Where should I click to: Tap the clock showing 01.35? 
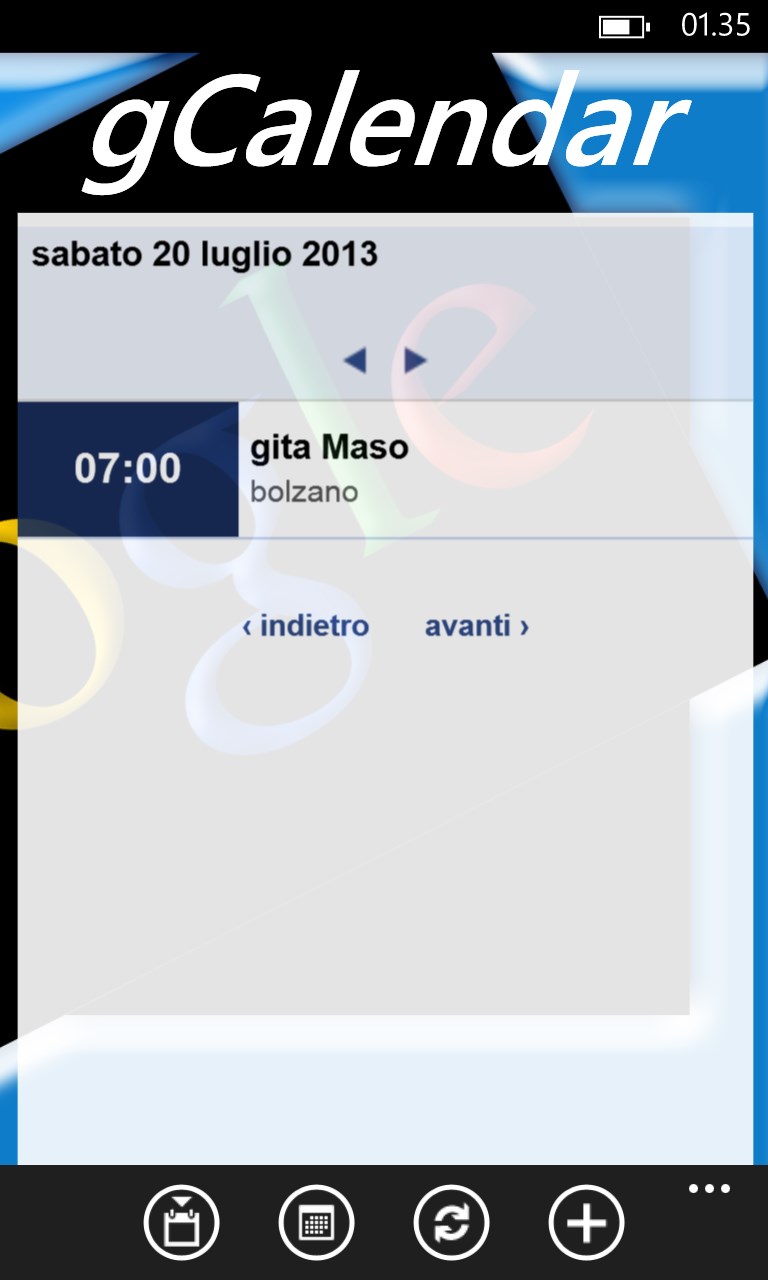716,25
